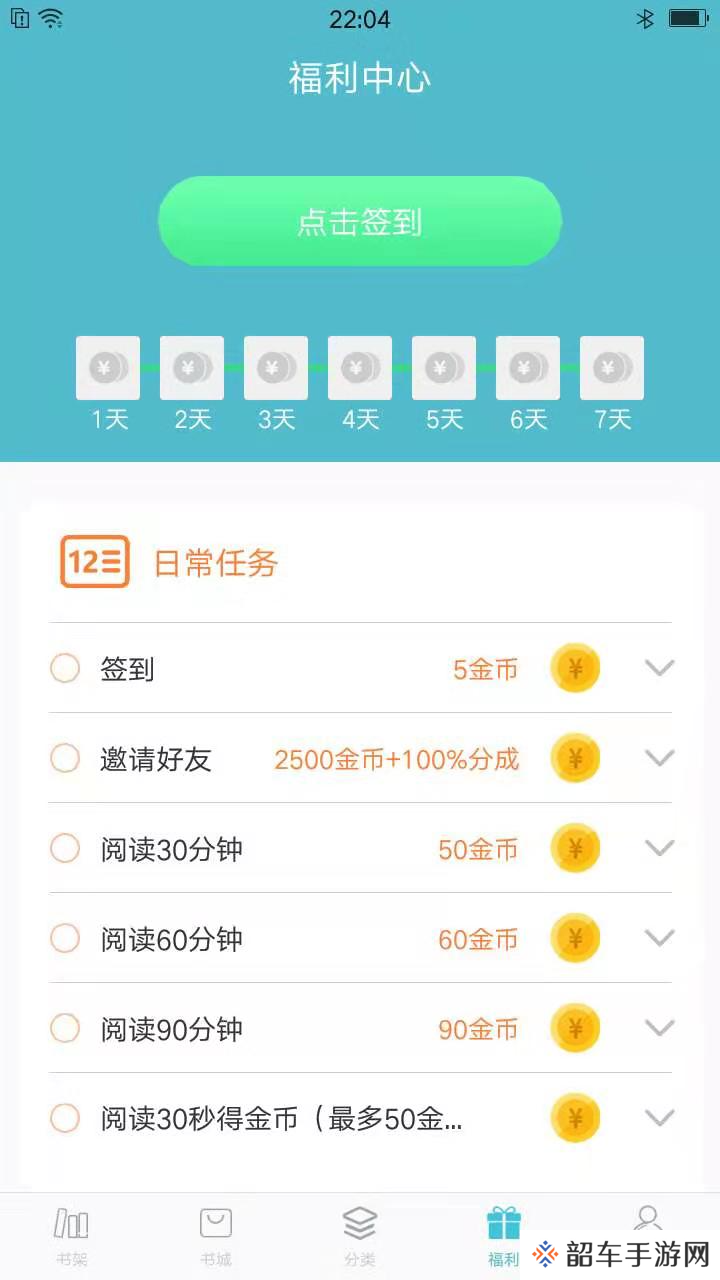Tap the 点击签到 check-in button

click(360, 221)
